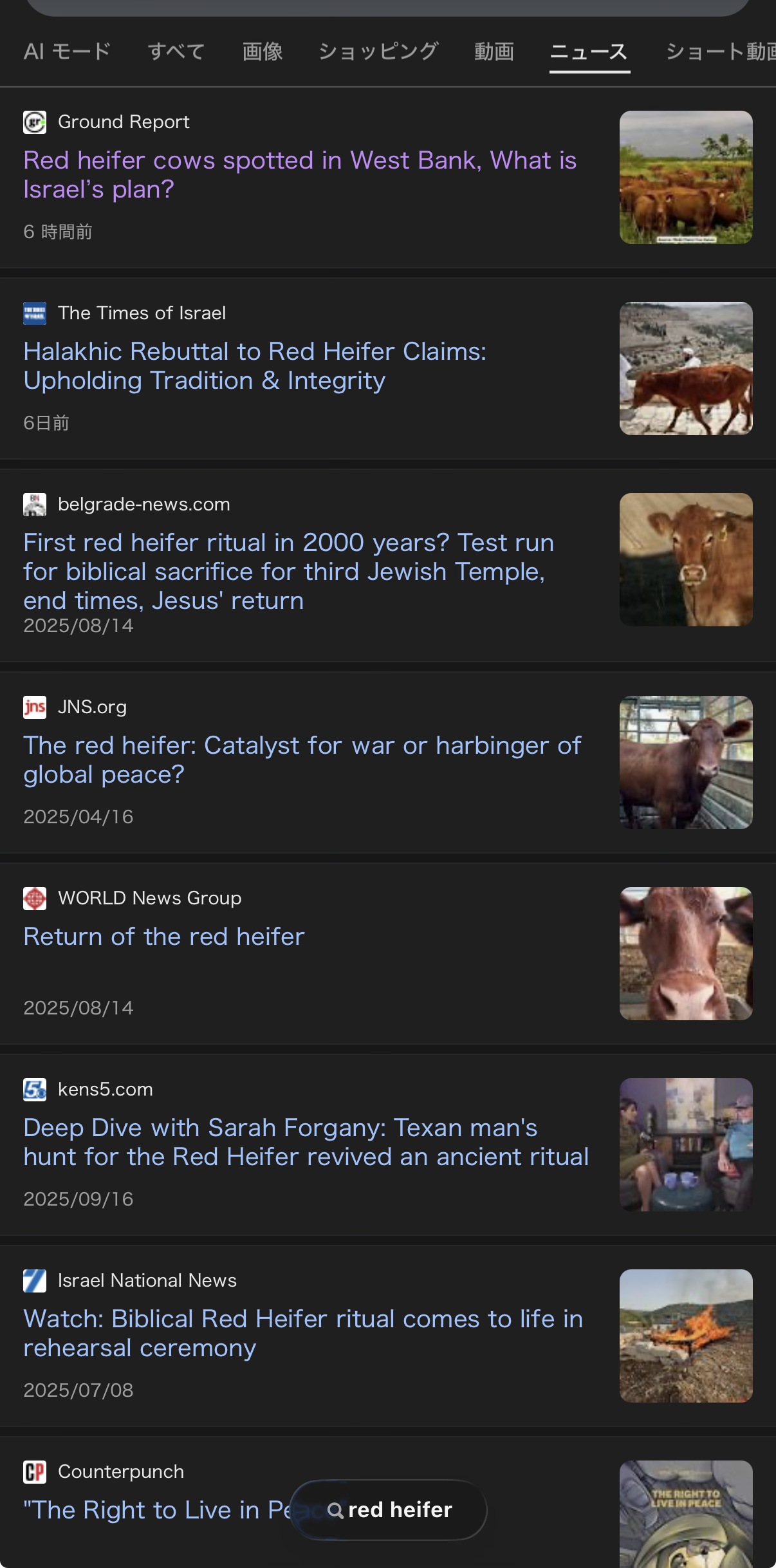Tap the floating red heifer search pill

point(389,1509)
